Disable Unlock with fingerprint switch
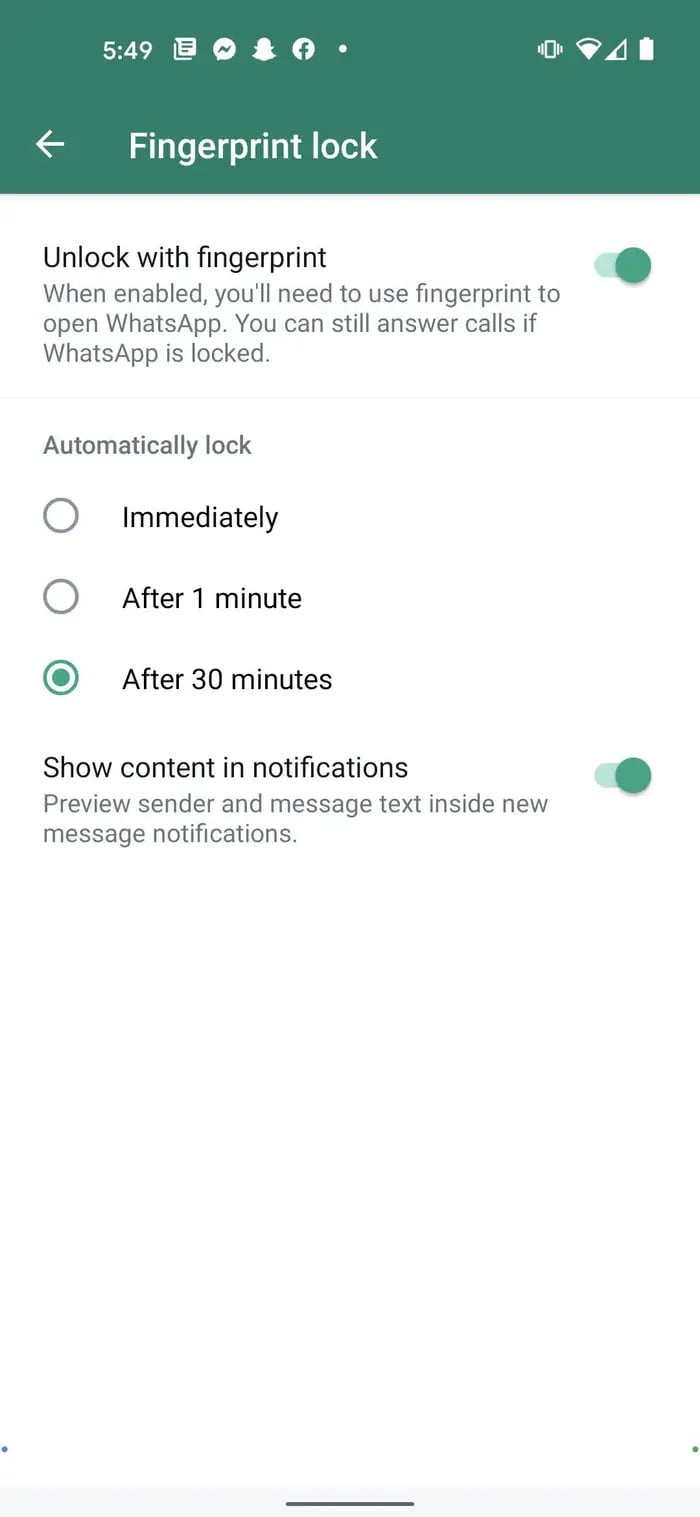This screenshot has width=700, height=1517. (623, 266)
